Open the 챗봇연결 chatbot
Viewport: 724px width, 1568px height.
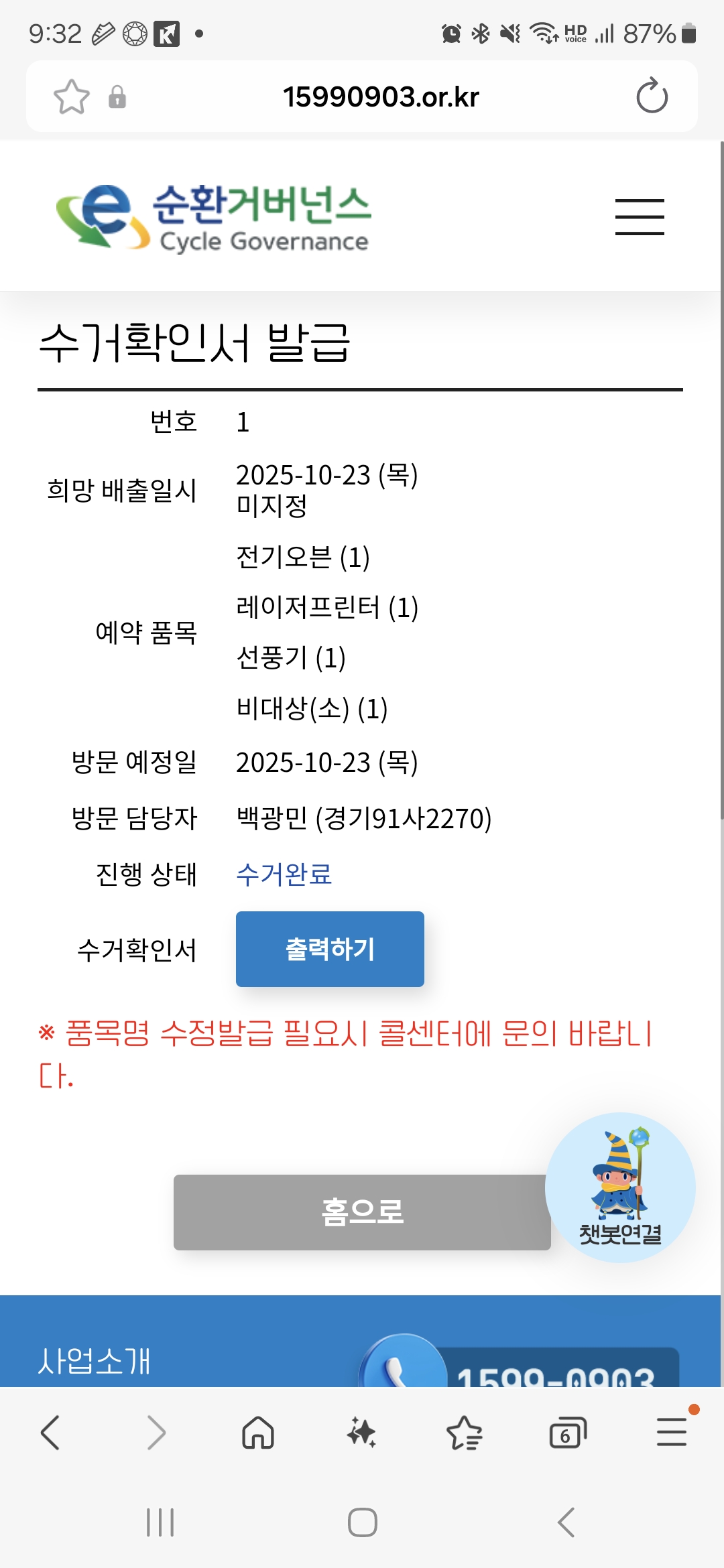[620, 1187]
